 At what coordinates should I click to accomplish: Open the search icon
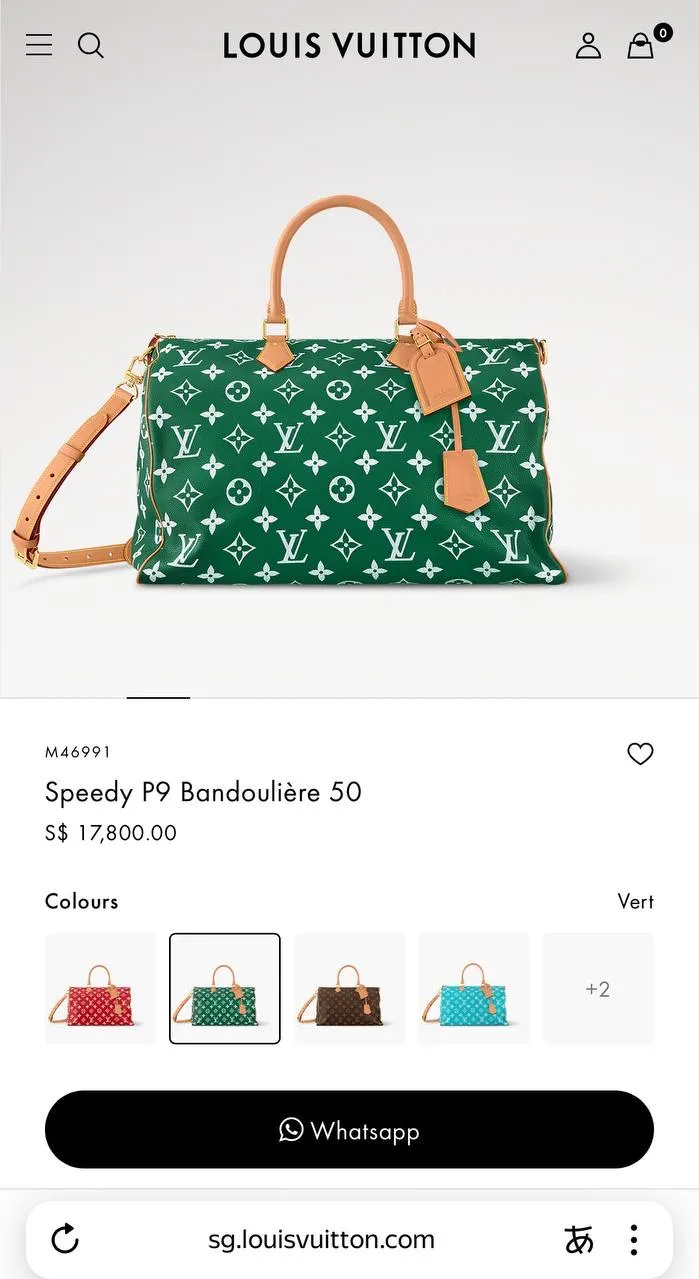(x=91, y=45)
